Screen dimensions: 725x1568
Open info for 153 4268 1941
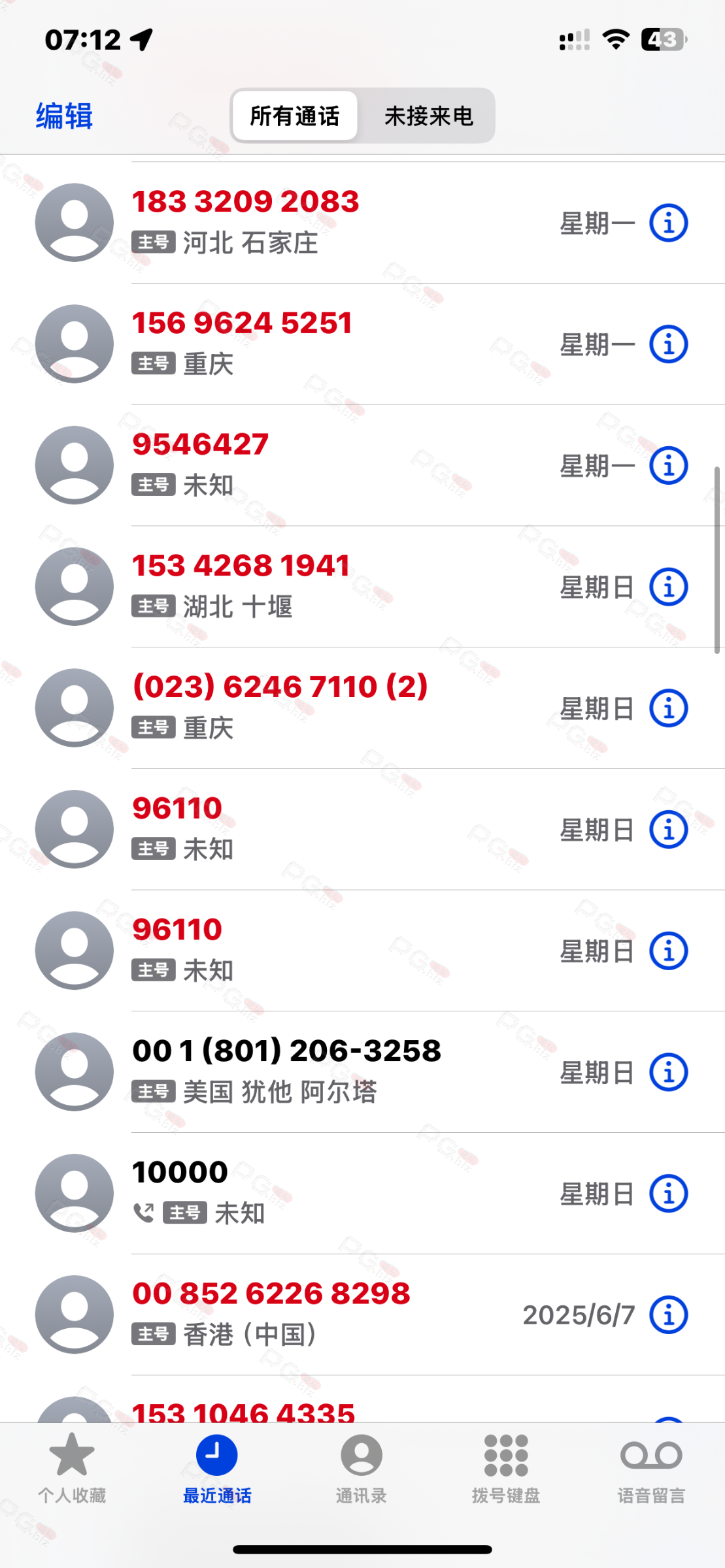(x=668, y=587)
